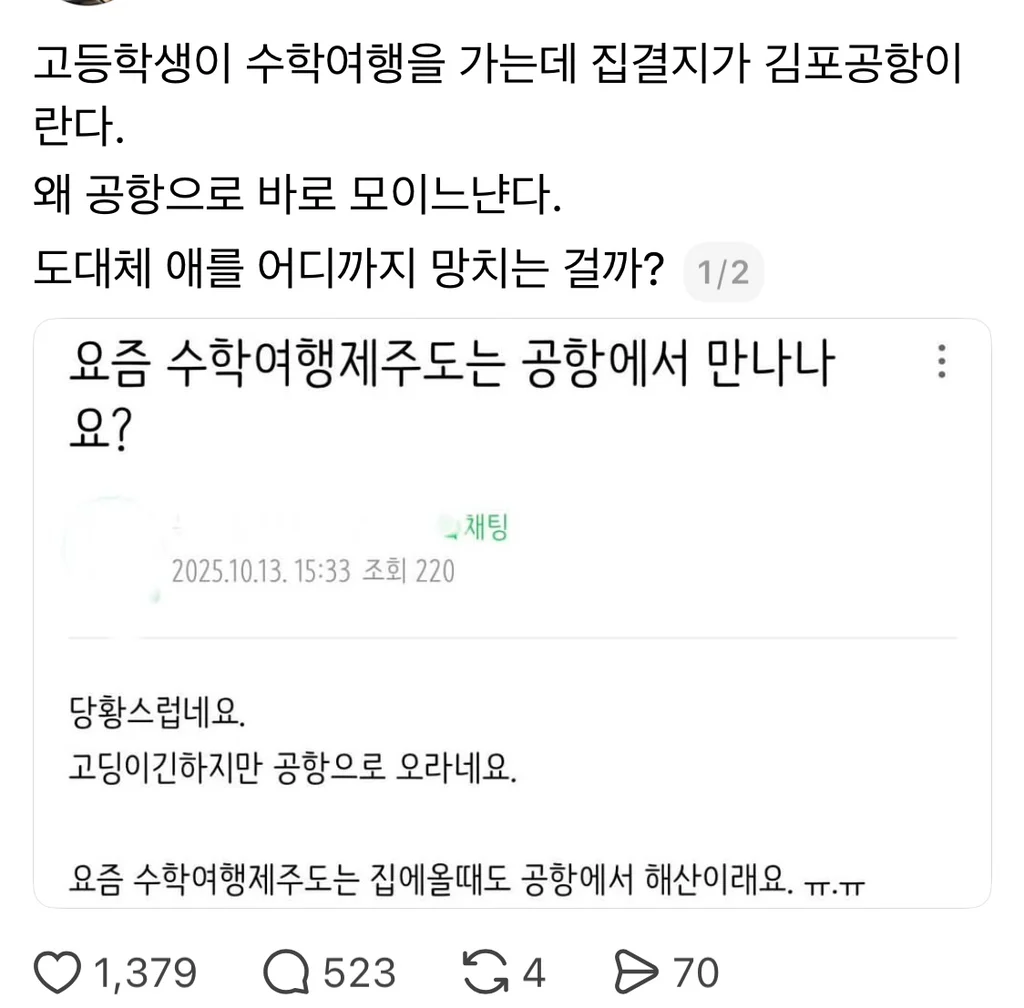Share this post via the send icon
This screenshot has height=1008, width=1024.
pyautogui.click(x=636, y=971)
